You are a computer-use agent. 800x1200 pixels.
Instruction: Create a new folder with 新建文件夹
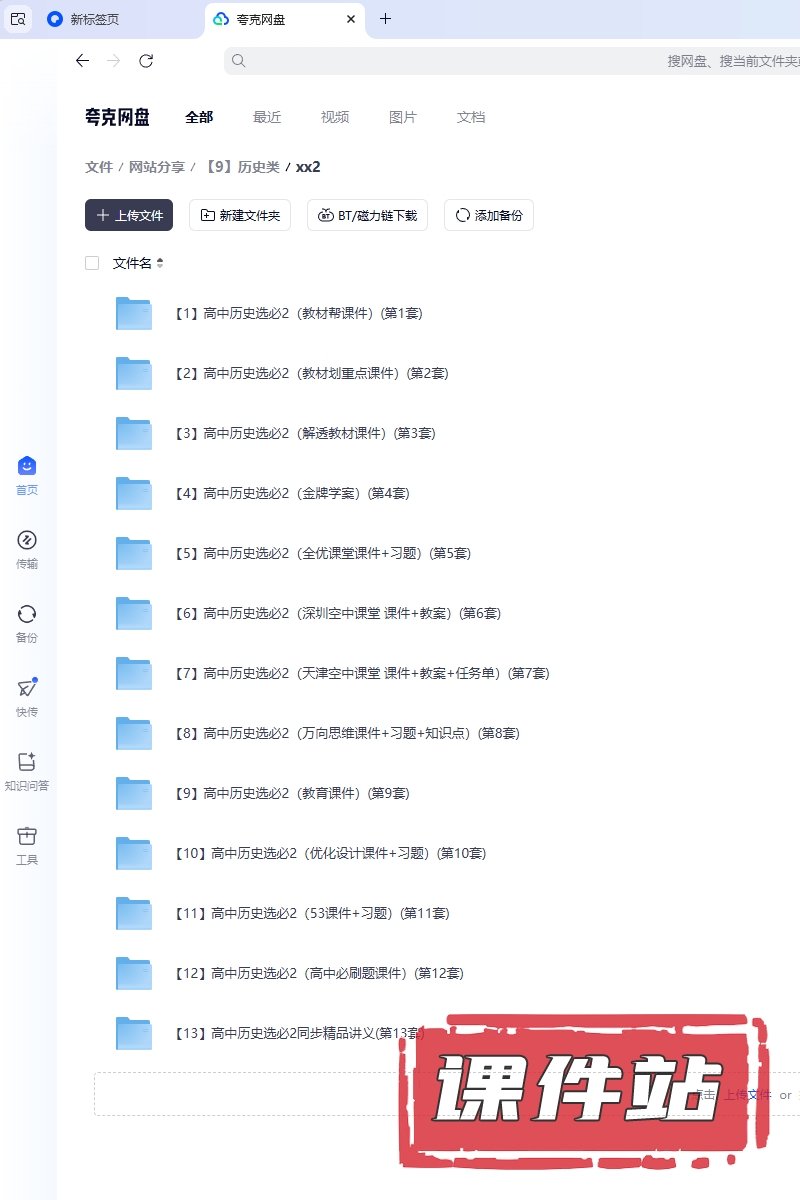point(240,215)
